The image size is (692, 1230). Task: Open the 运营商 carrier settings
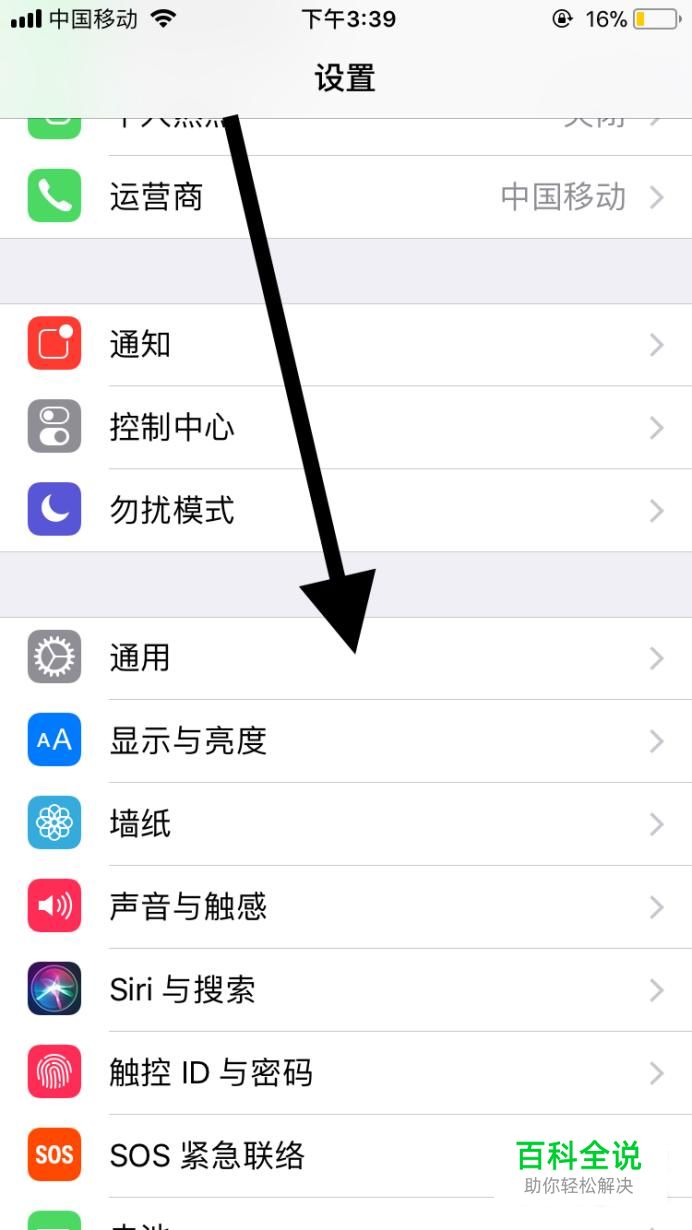[x=346, y=197]
